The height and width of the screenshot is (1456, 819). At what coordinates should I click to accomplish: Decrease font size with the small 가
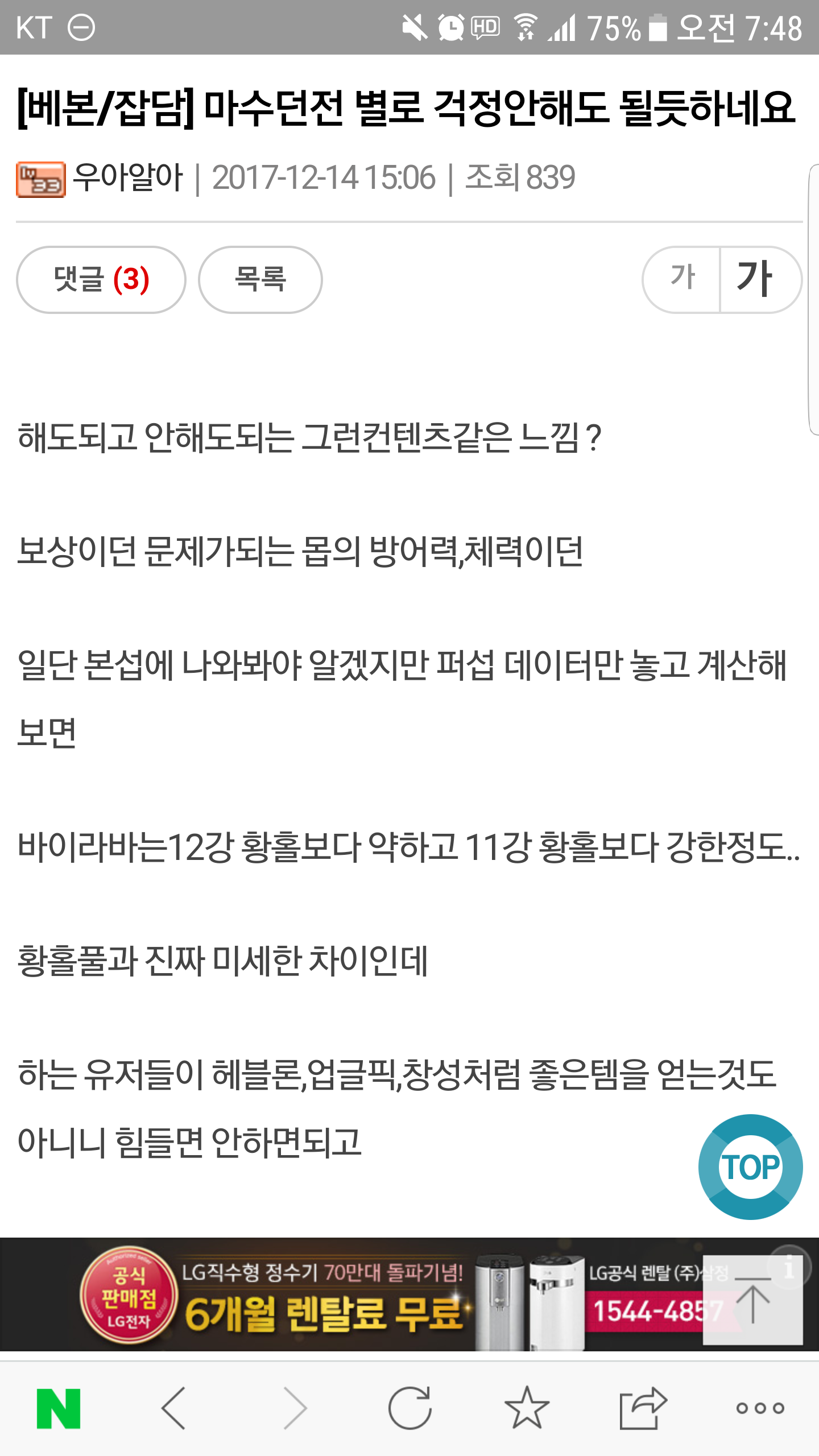[x=681, y=279]
